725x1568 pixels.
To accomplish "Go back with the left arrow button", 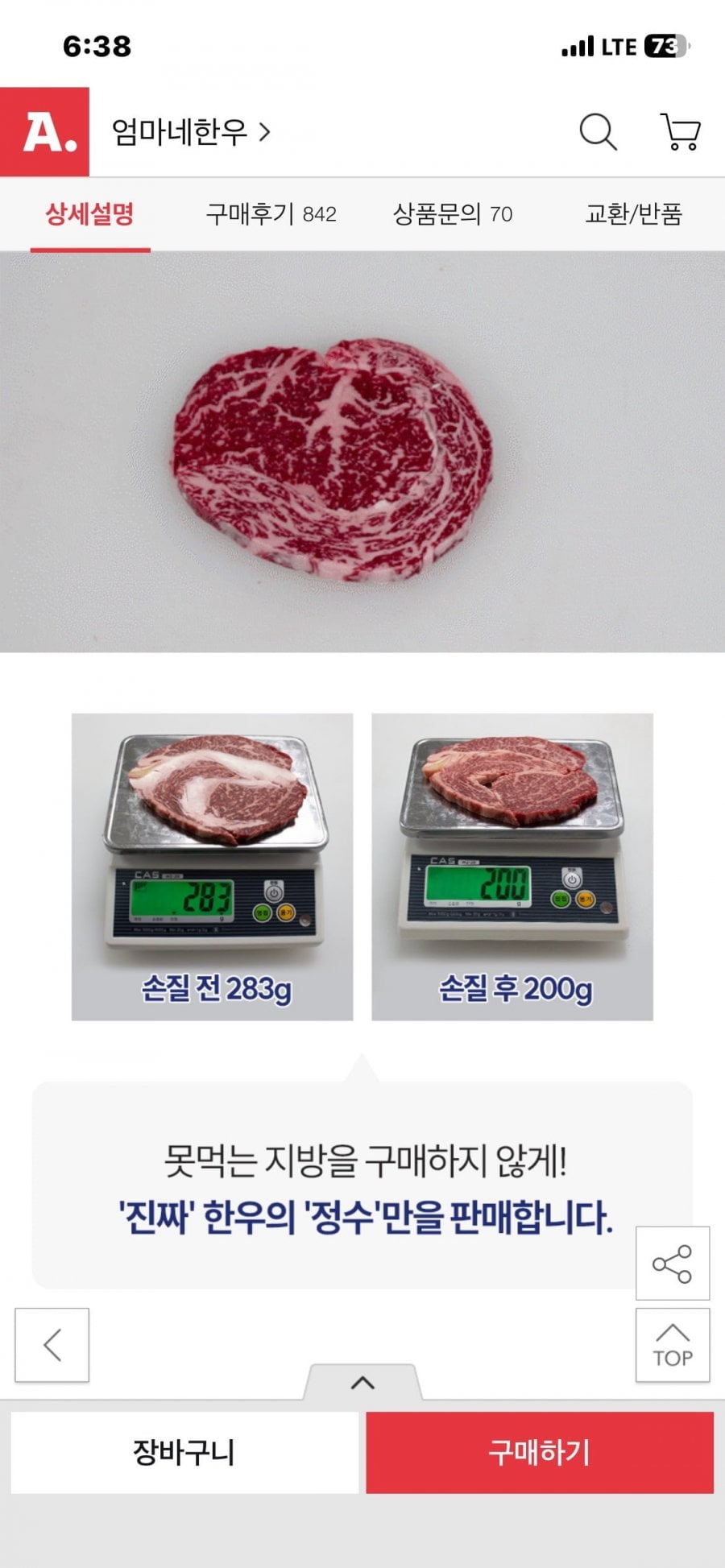I will [x=52, y=1345].
